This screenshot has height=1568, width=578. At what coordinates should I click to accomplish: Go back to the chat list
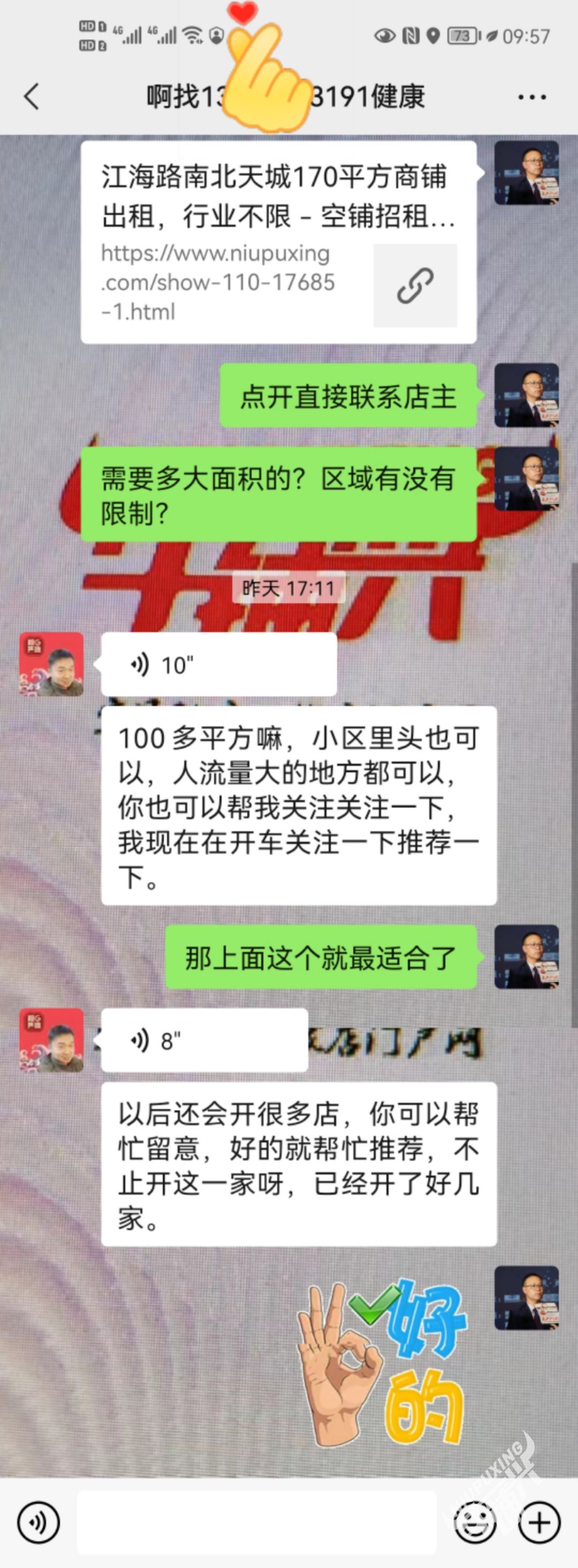(32, 97)
